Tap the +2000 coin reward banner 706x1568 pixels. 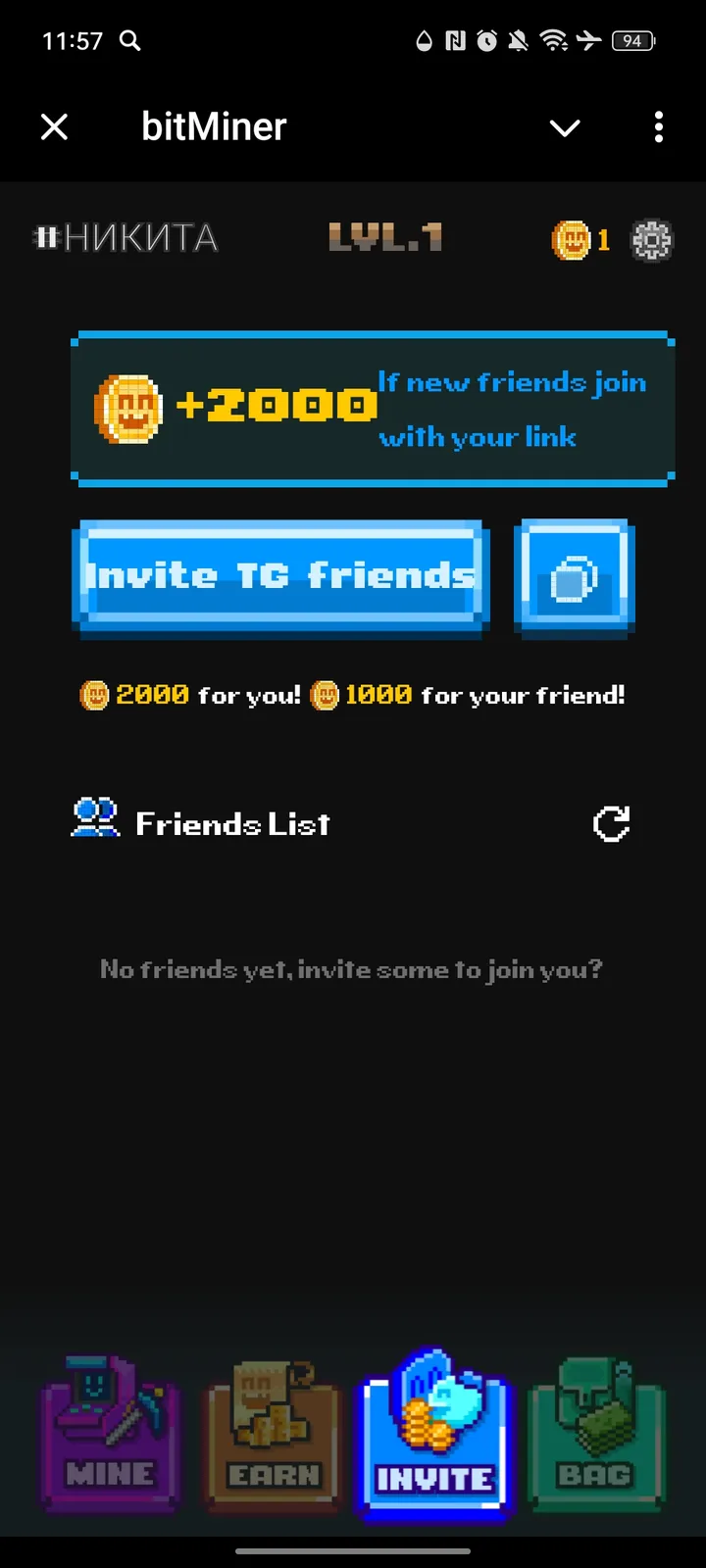click(x=373, y=408)
